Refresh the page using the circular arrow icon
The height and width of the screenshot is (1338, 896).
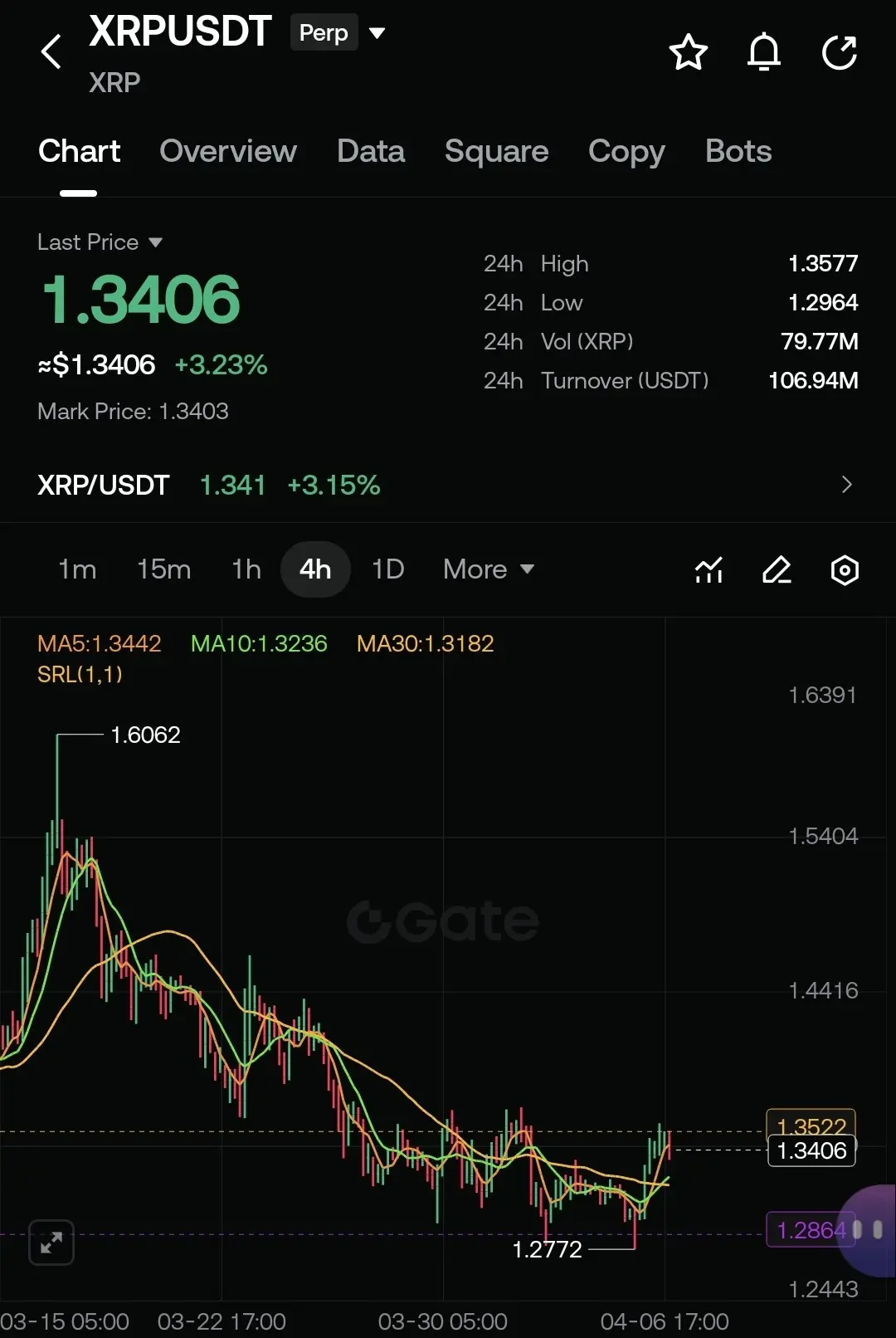[840, 51]
